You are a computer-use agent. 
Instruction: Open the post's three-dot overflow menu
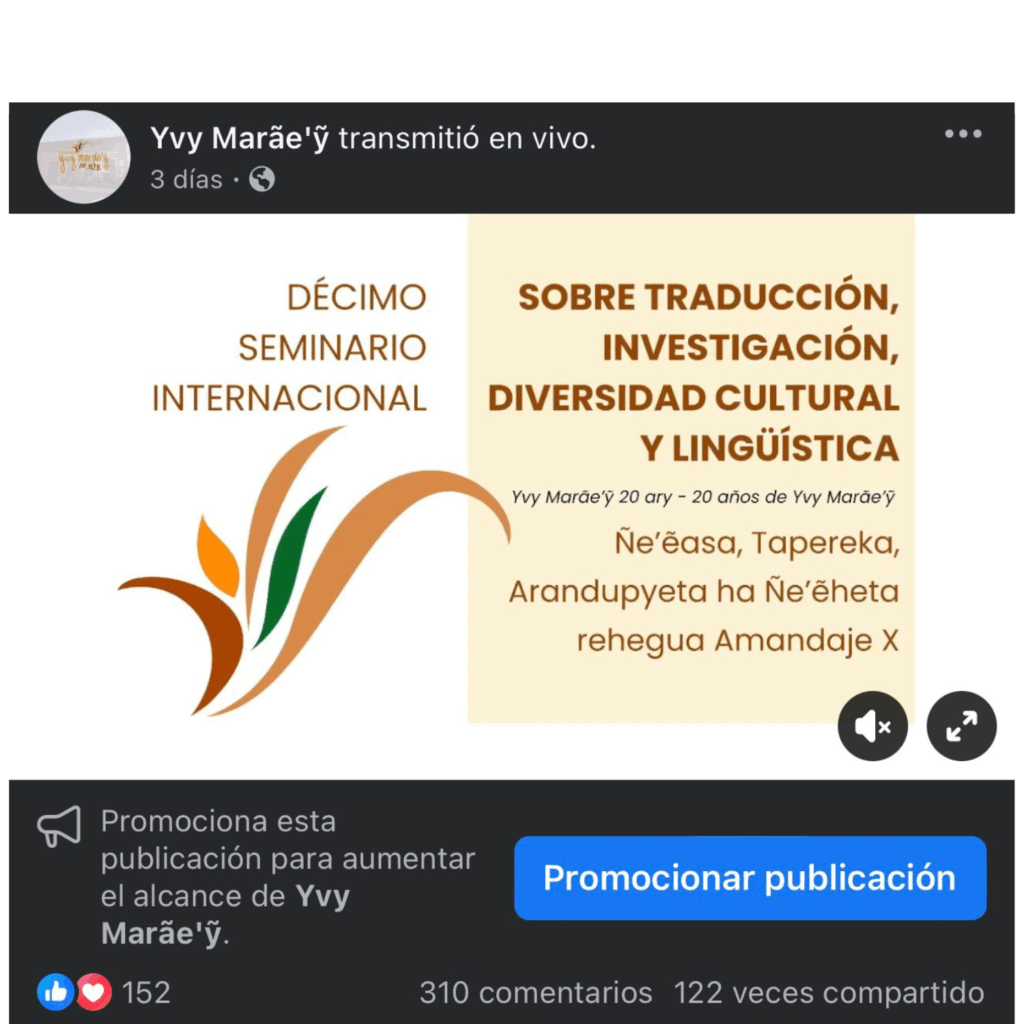(962, 134)
